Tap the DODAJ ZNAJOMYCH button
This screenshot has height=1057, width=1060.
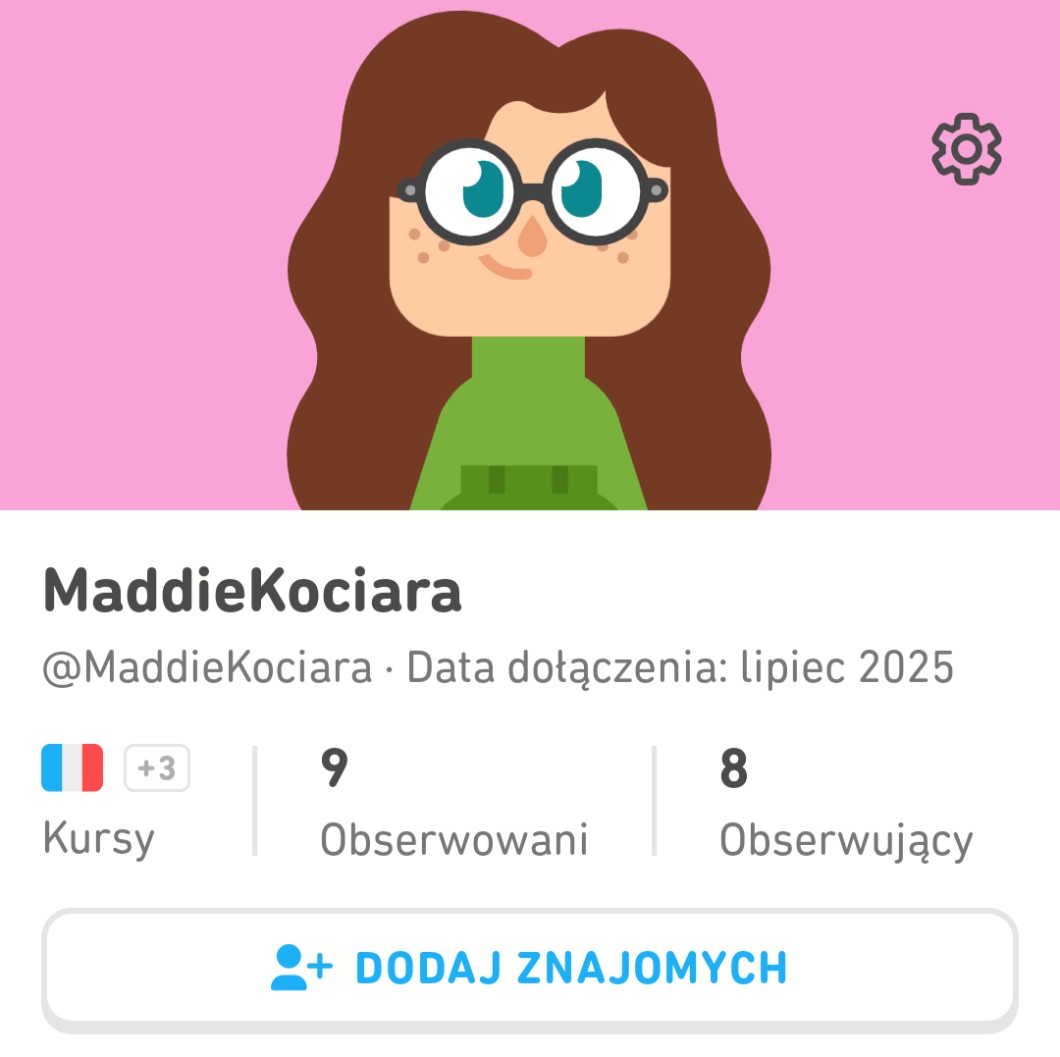(x=529, y=968)
